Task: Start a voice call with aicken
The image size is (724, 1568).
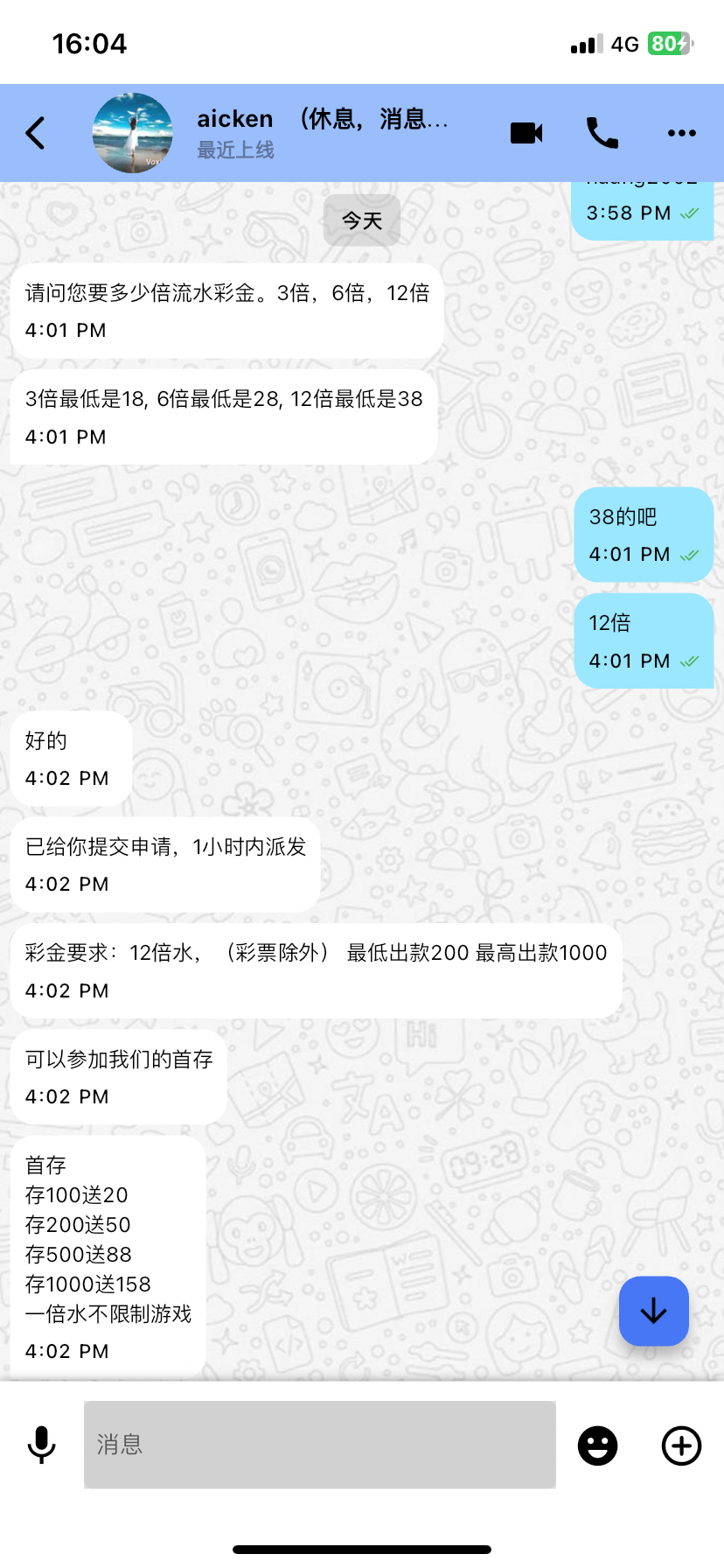Action: [602, 133]
